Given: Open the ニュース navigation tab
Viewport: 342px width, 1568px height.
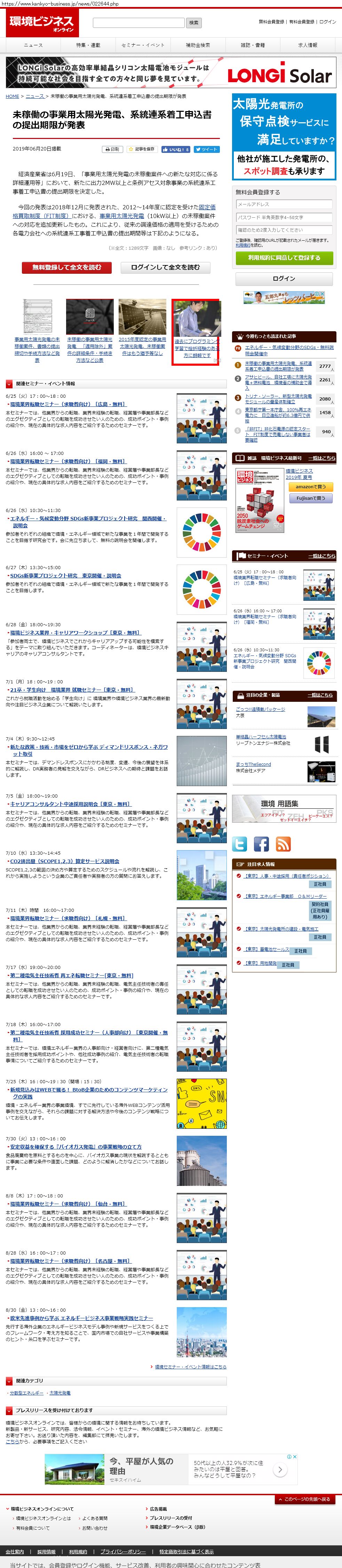Looking at the screenshot, I should (33, 45).
